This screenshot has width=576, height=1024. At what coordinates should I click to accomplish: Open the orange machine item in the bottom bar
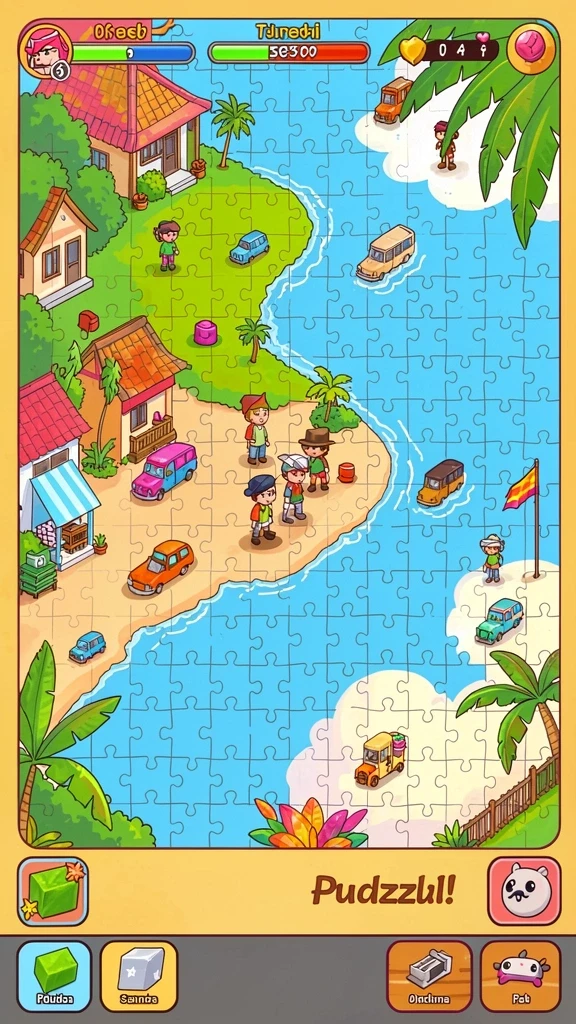click(x=429, y=975)
